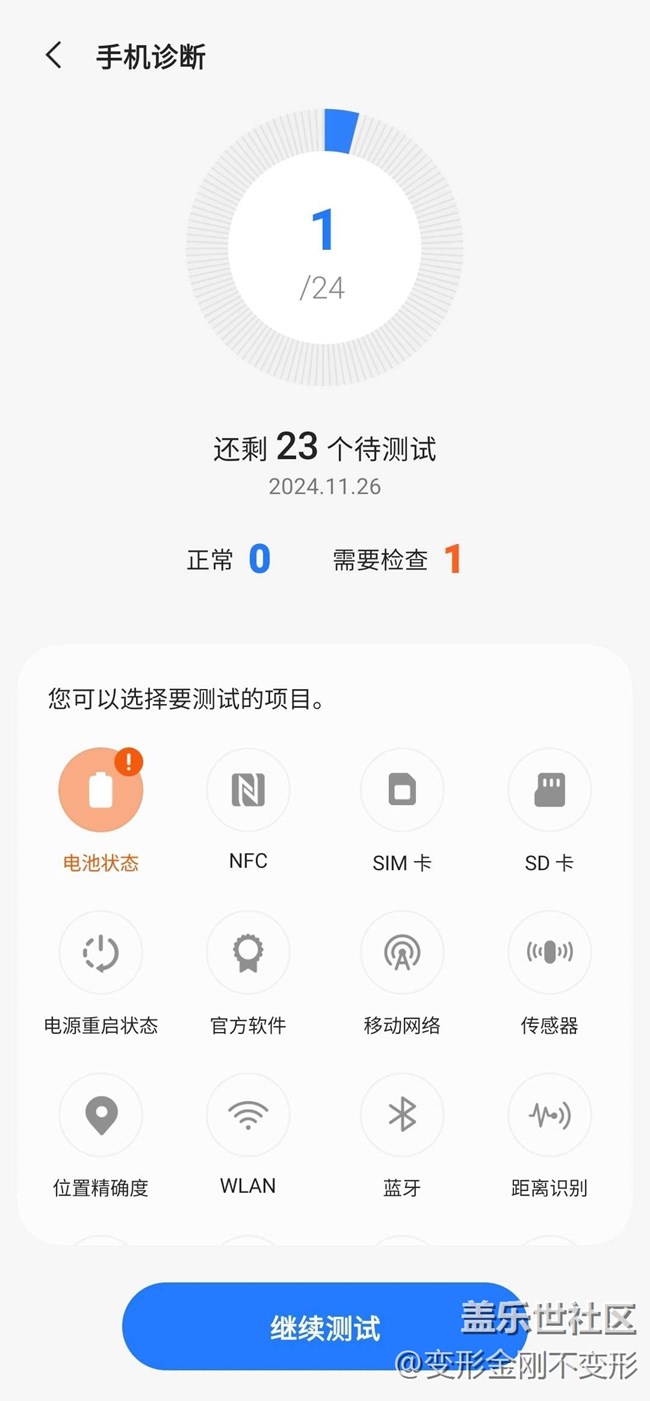Test the WLAN connection
This screenshot has height=1401, width=650.
tap(248, 1115)
